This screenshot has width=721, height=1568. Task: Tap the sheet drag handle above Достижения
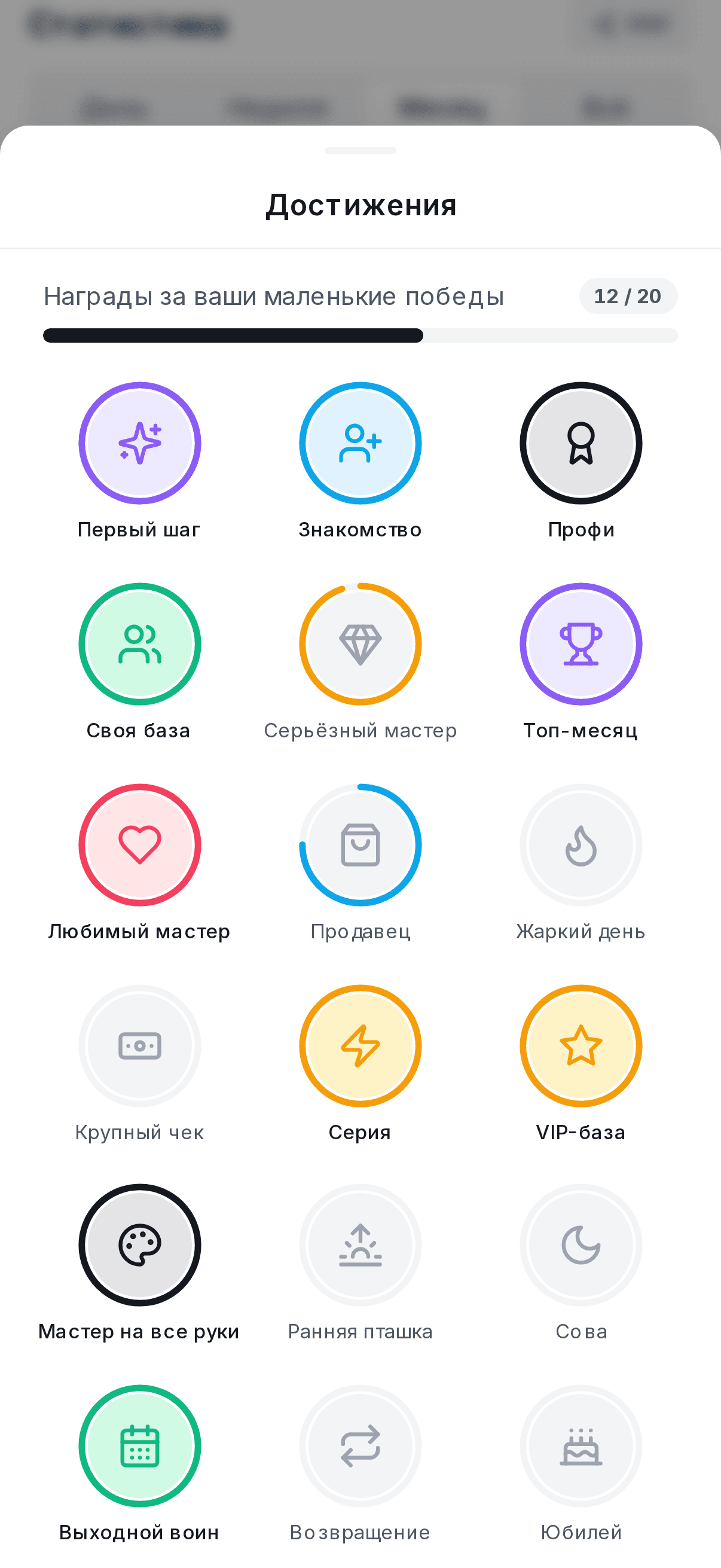(360, 150)
